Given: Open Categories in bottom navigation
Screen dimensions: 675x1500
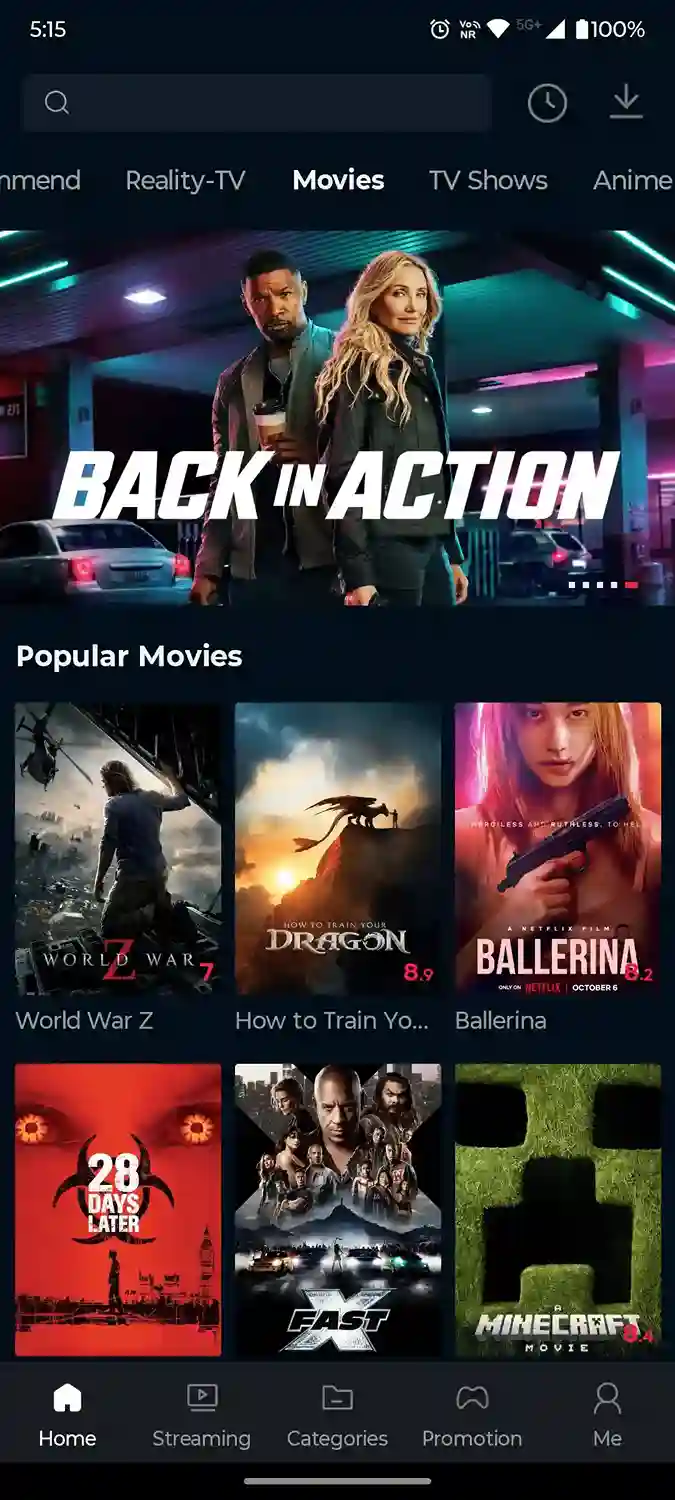Looking at the screenshot, I should coord(337,1416).
